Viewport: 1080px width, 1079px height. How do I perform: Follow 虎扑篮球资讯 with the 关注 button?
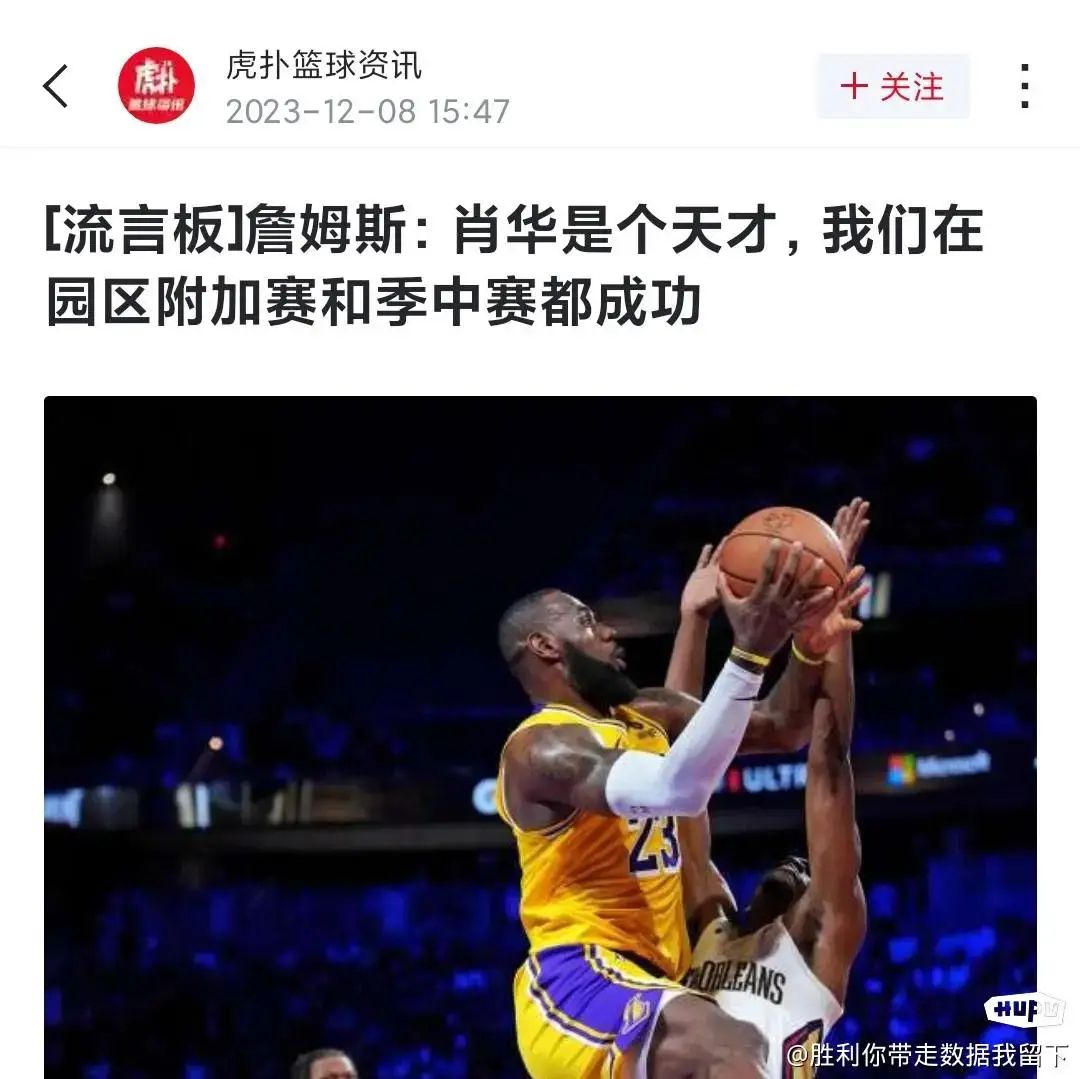tap(893, 87)
